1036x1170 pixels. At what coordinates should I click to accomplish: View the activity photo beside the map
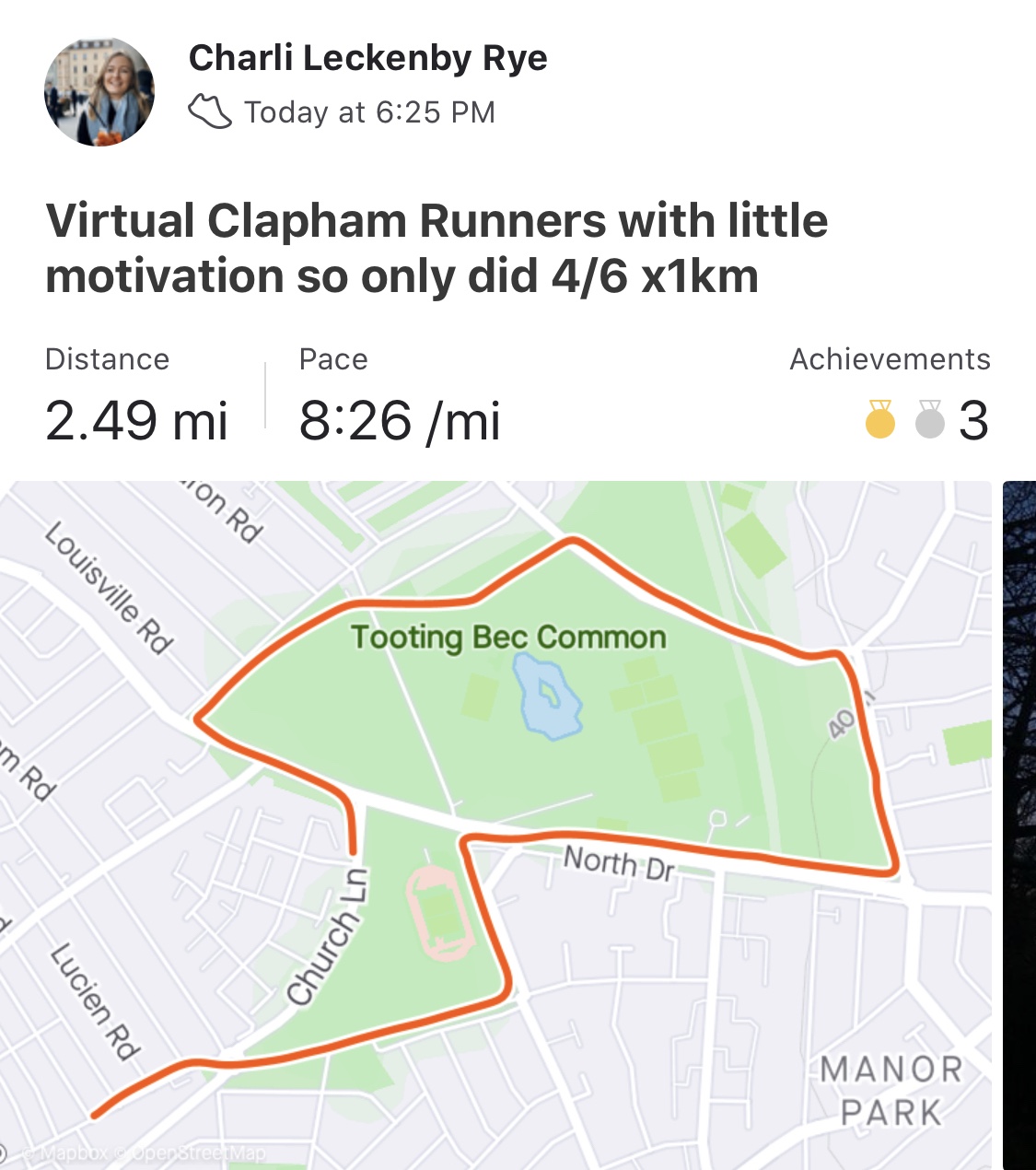coord(1019,825)
